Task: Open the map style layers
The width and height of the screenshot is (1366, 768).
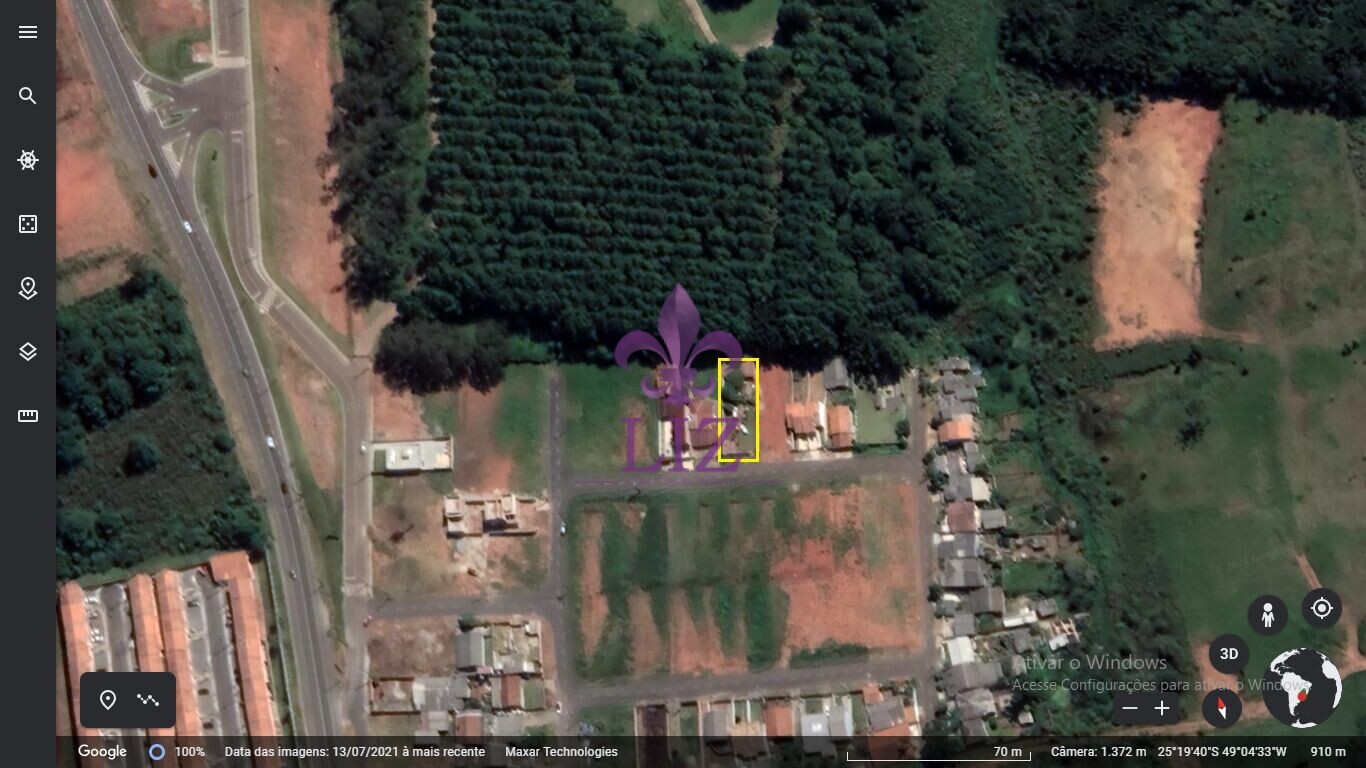Action: (28, 352)
